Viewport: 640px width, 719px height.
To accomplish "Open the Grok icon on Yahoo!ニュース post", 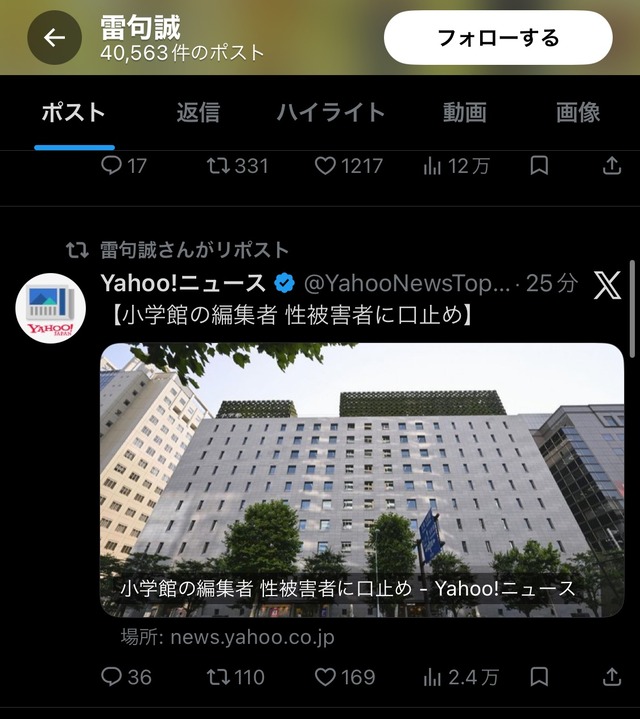I will [x=607, y=285].
